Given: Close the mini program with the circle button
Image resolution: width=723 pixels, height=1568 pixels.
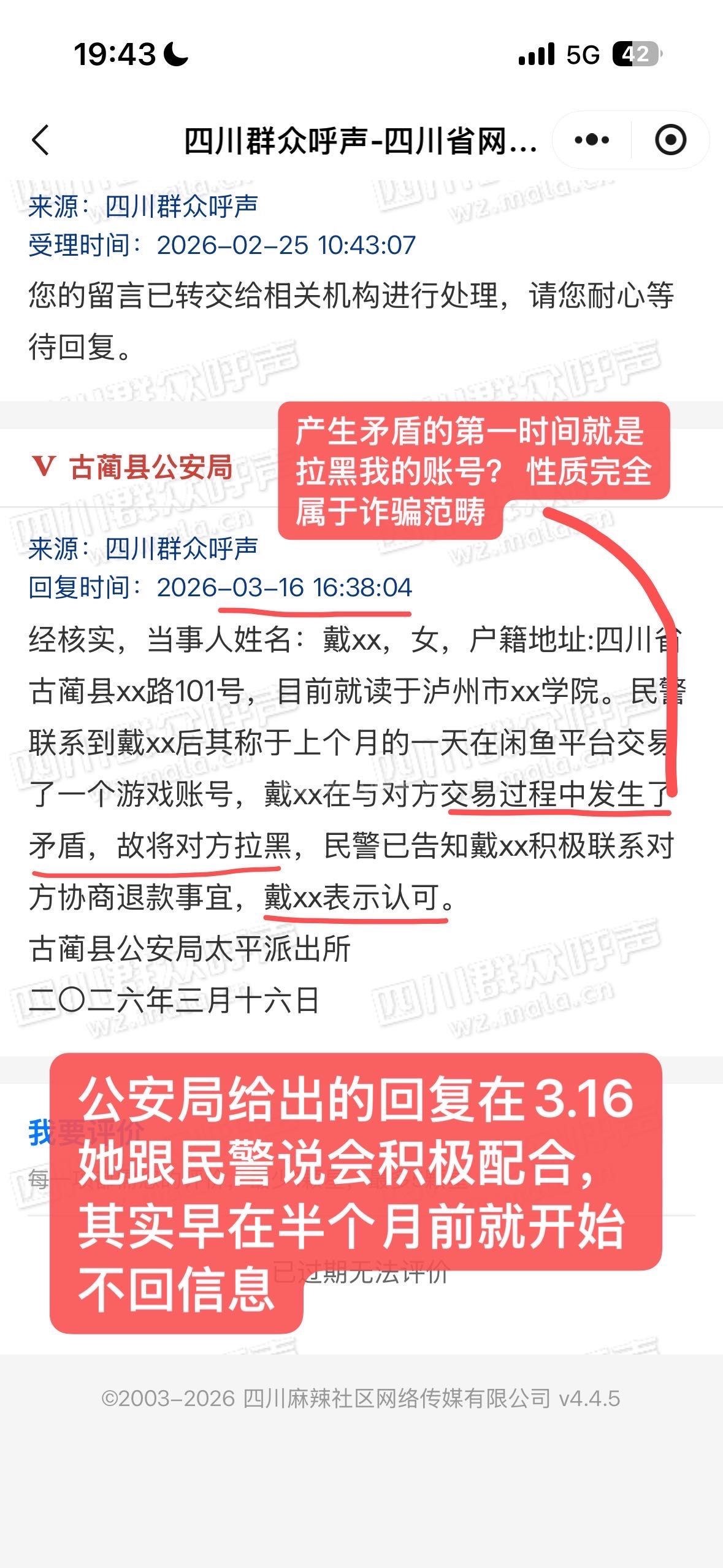Looking at the screenshot, I should (x=670, y=140).
